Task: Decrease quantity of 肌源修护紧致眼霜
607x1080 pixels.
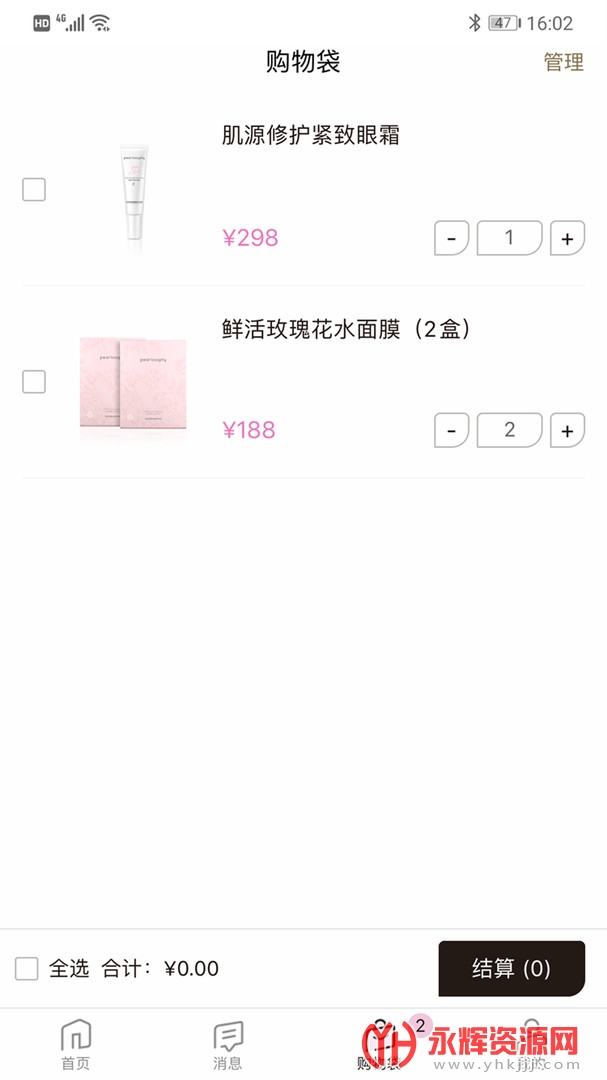Action: pyautogui.click(x=451, y=238)
